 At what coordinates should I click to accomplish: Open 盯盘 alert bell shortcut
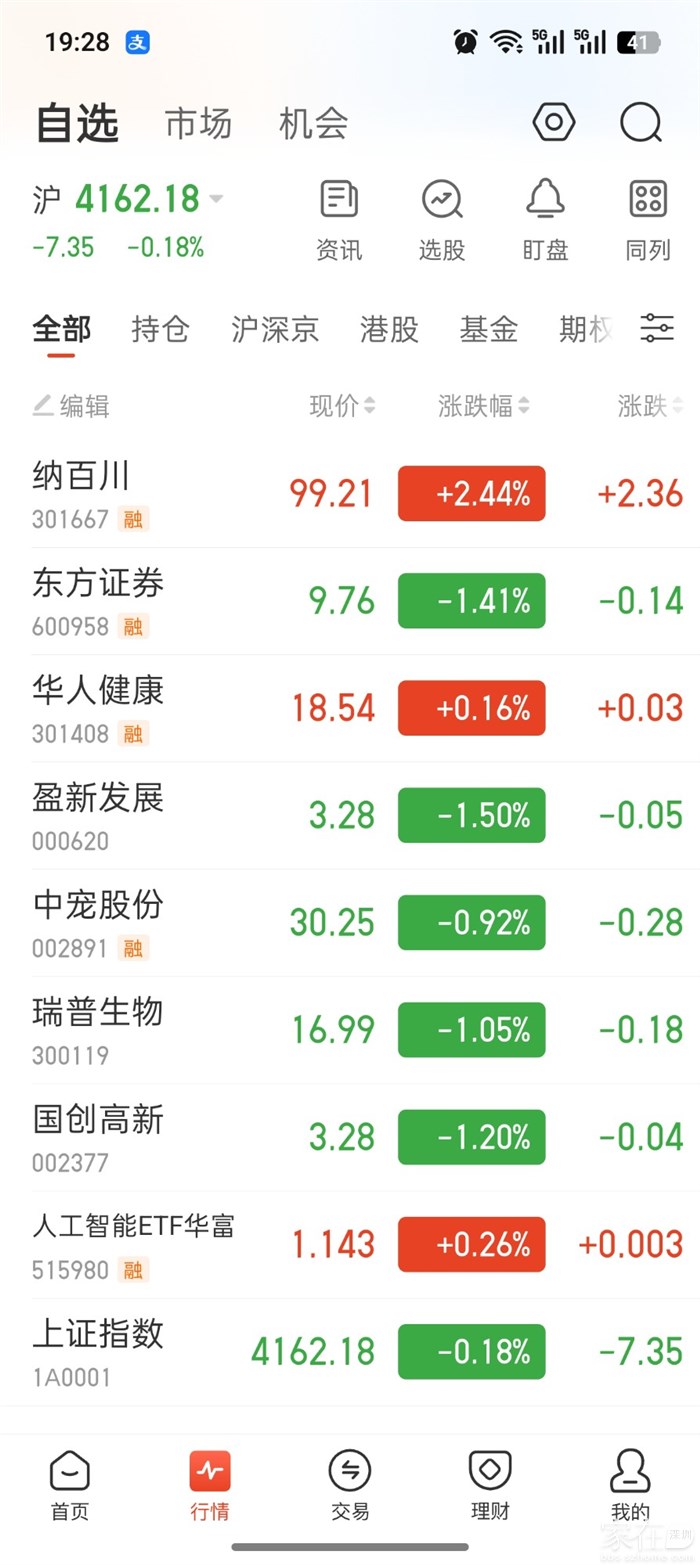point(545,221)
